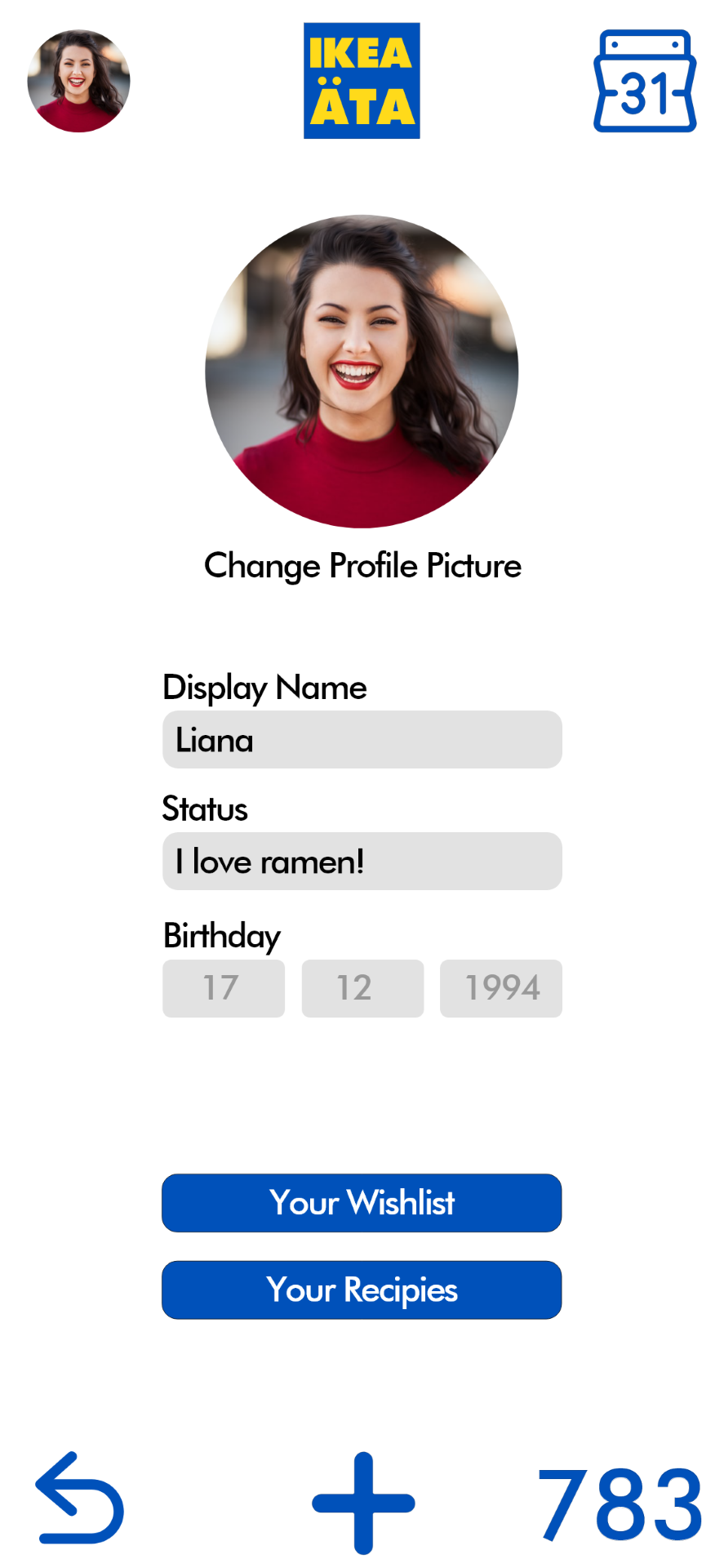This screenshot has width=724, height=1568.
Task: Edit the Display Name field containing Liana
Action: pos(362,739)
